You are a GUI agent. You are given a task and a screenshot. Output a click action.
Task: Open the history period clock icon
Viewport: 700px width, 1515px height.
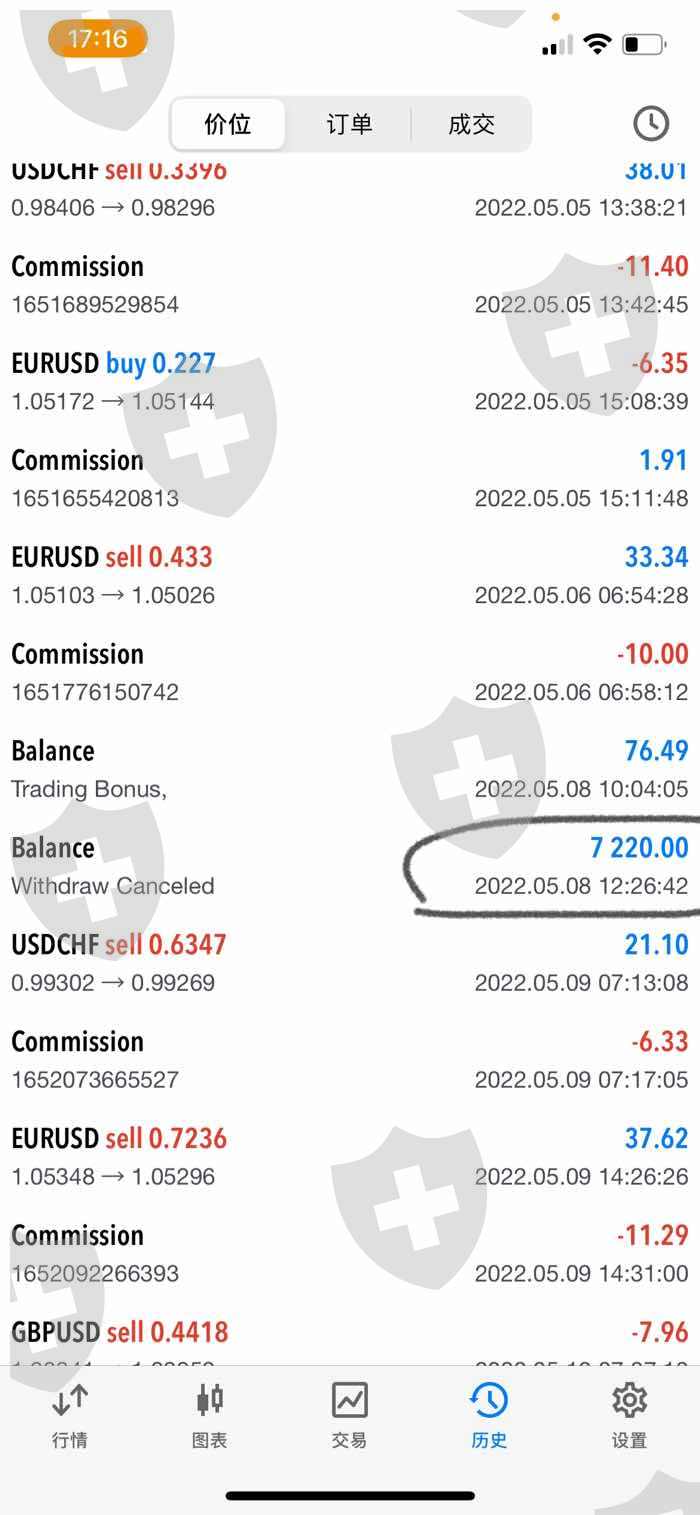pyautogui.click(x=651, y=124)
